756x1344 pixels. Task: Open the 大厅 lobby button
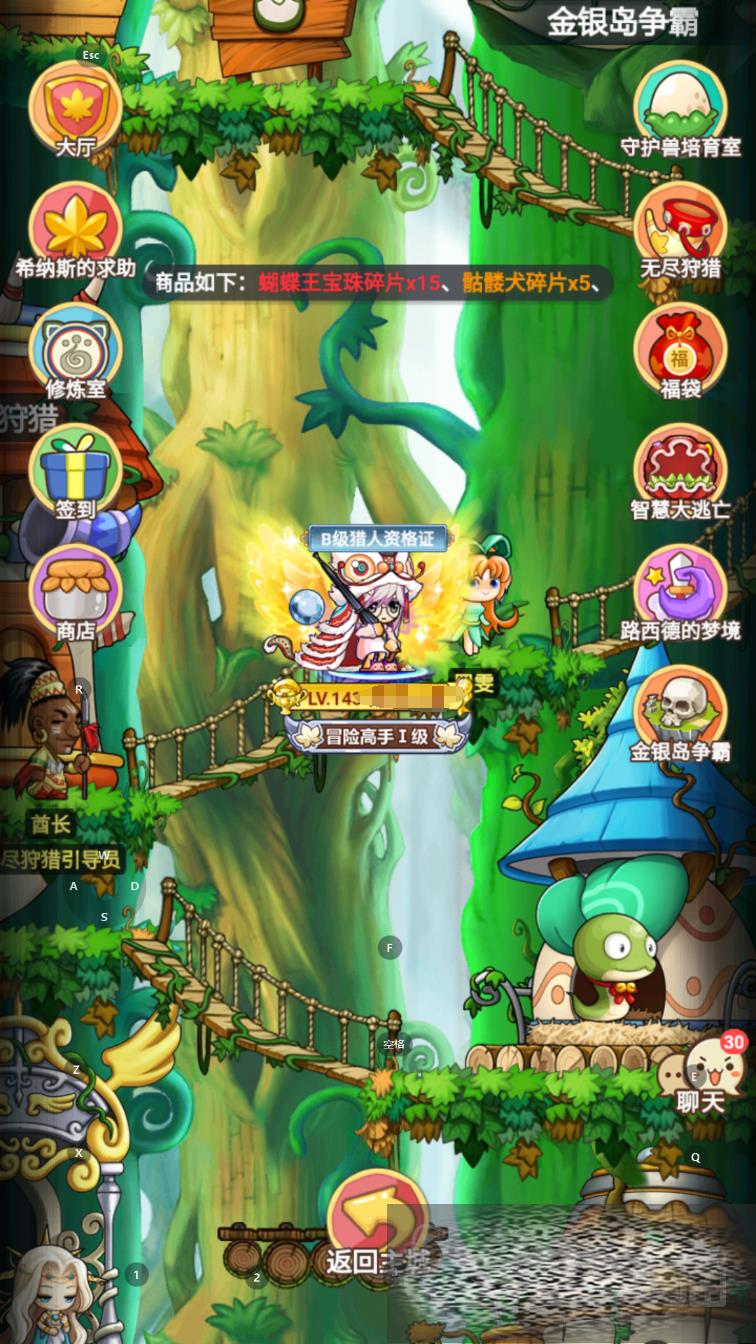(x=75, y=106)
